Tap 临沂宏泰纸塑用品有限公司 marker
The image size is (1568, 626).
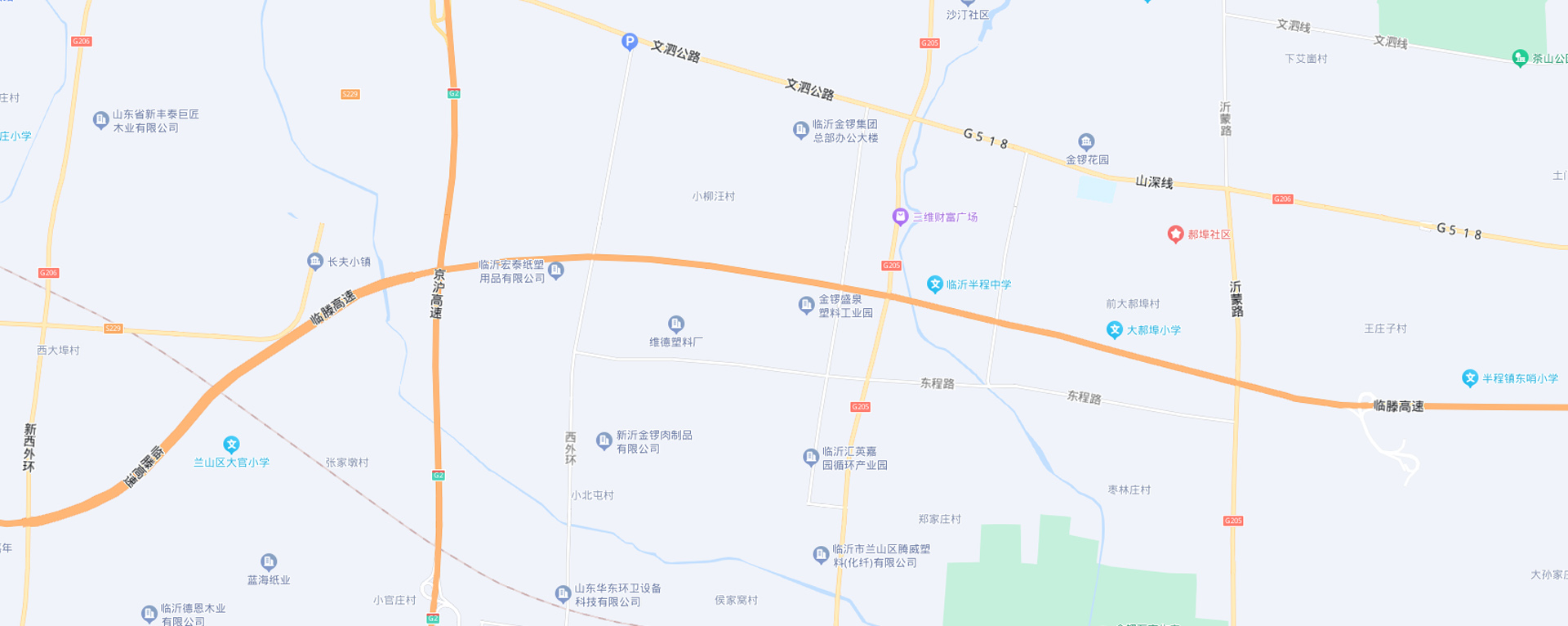556,271
